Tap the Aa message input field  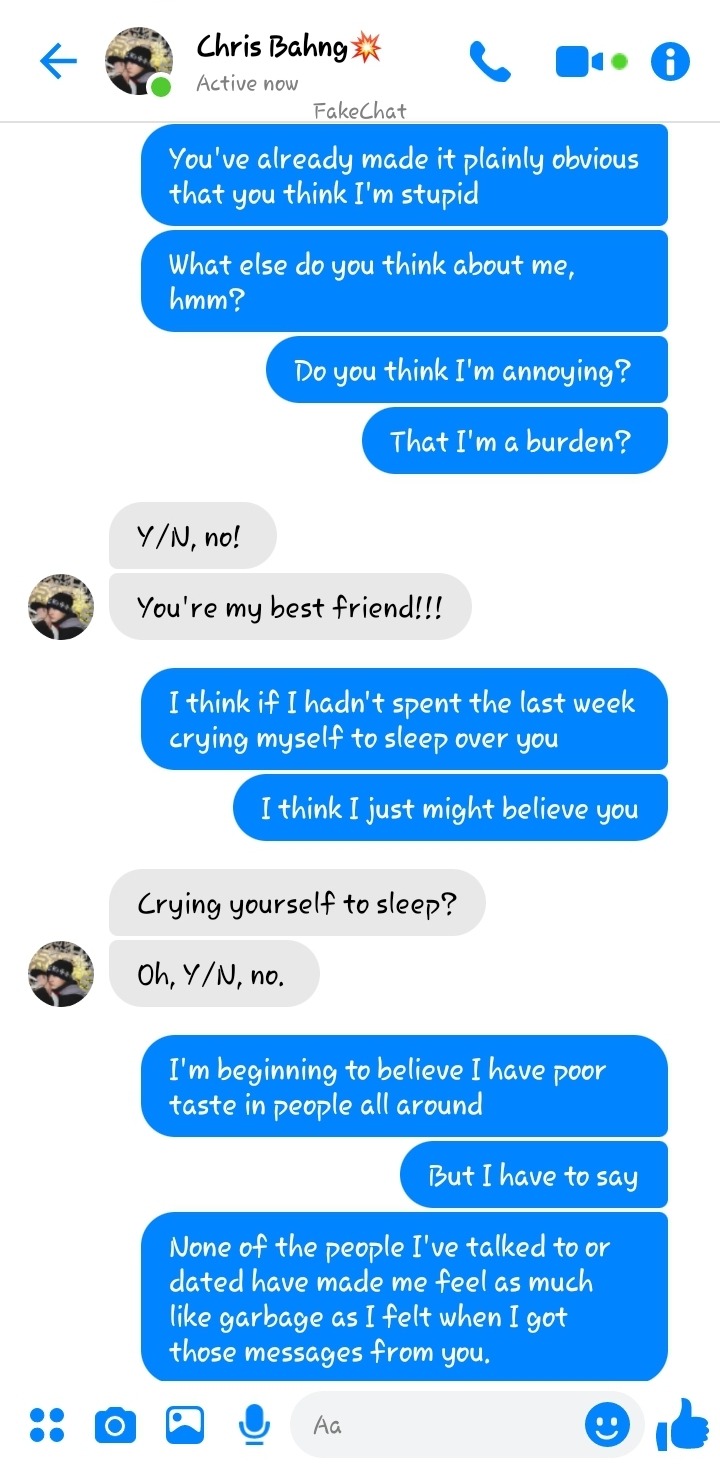click(x=440, y=1424)
